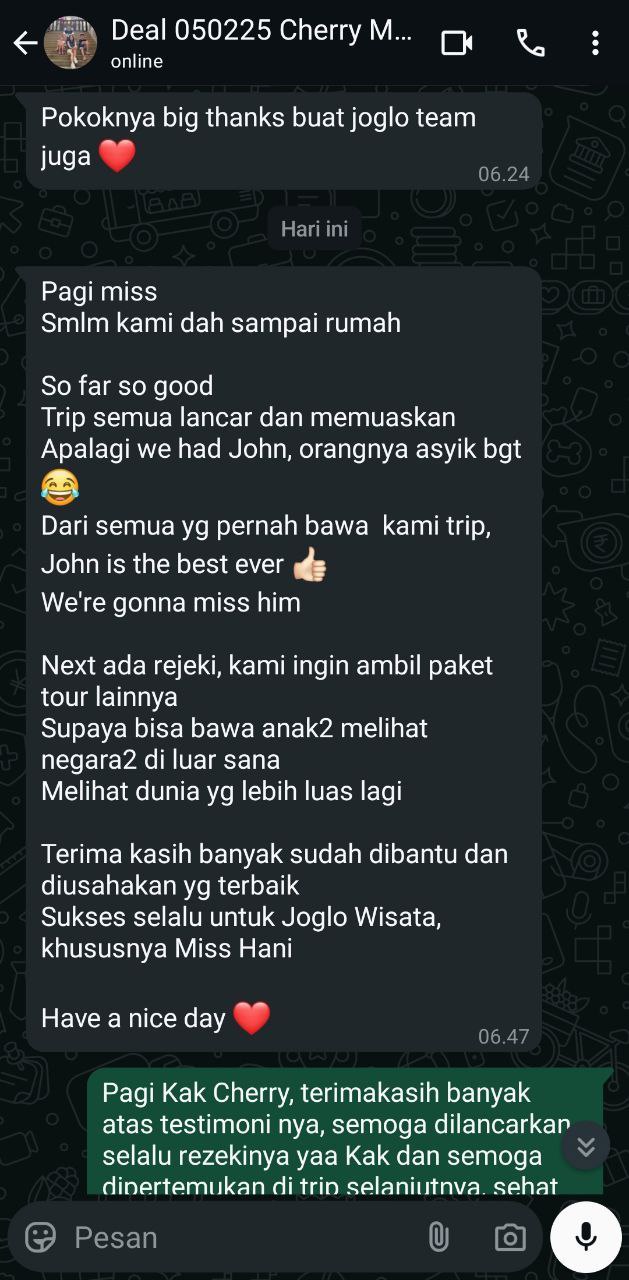This screenshot has width=629, height=1280.
Task: Open the emoji picker
Action: tap(40, 1237)
